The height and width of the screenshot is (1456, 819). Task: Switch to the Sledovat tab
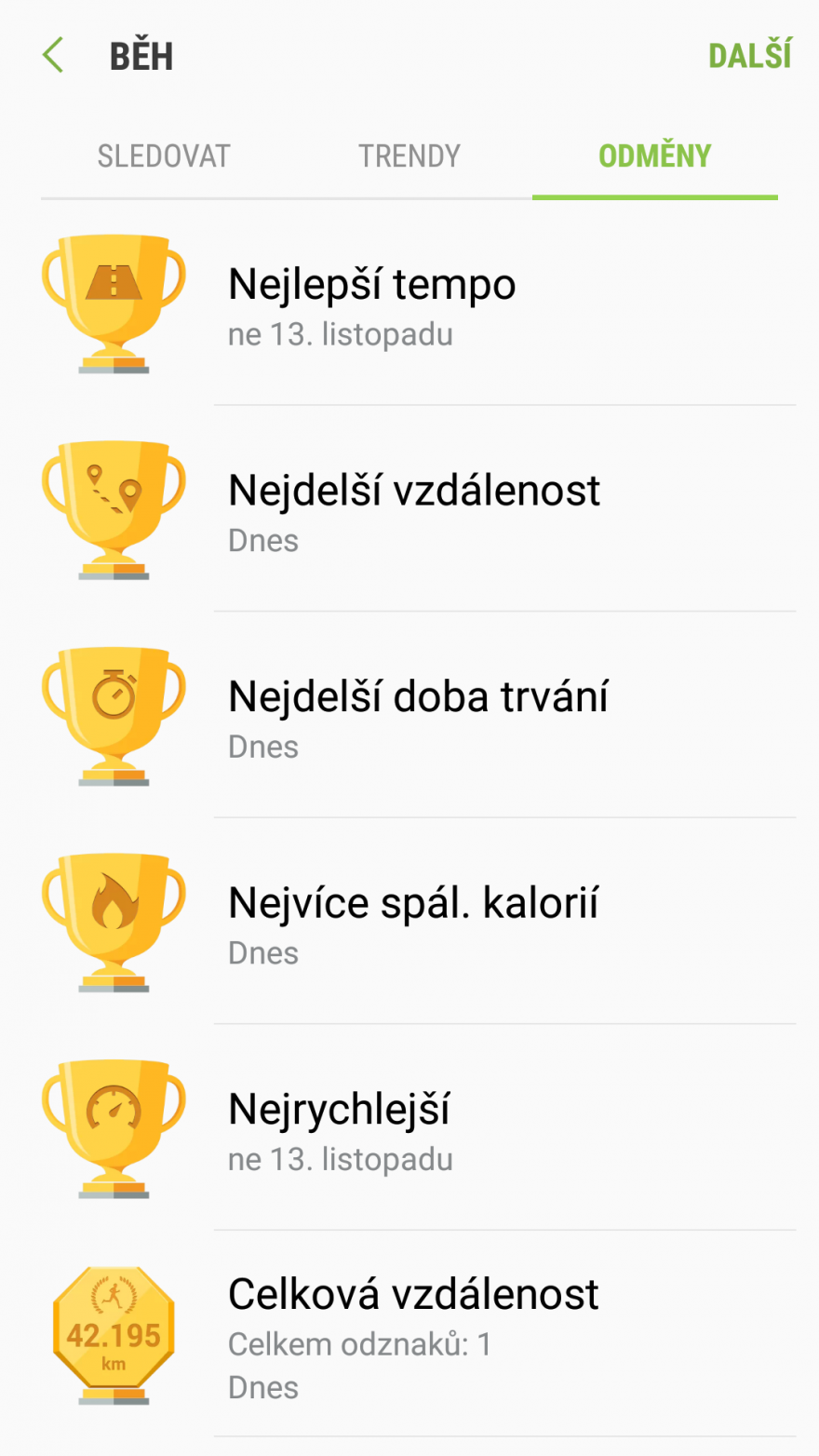click(x=164, y=156)
